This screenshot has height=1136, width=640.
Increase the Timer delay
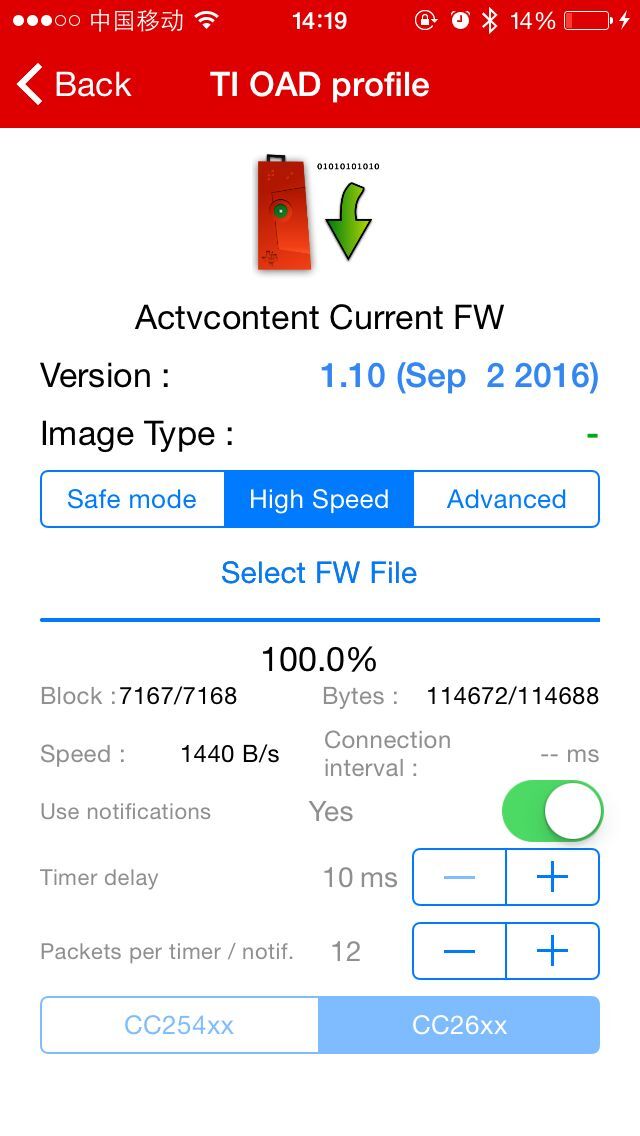tap(553, 877)
